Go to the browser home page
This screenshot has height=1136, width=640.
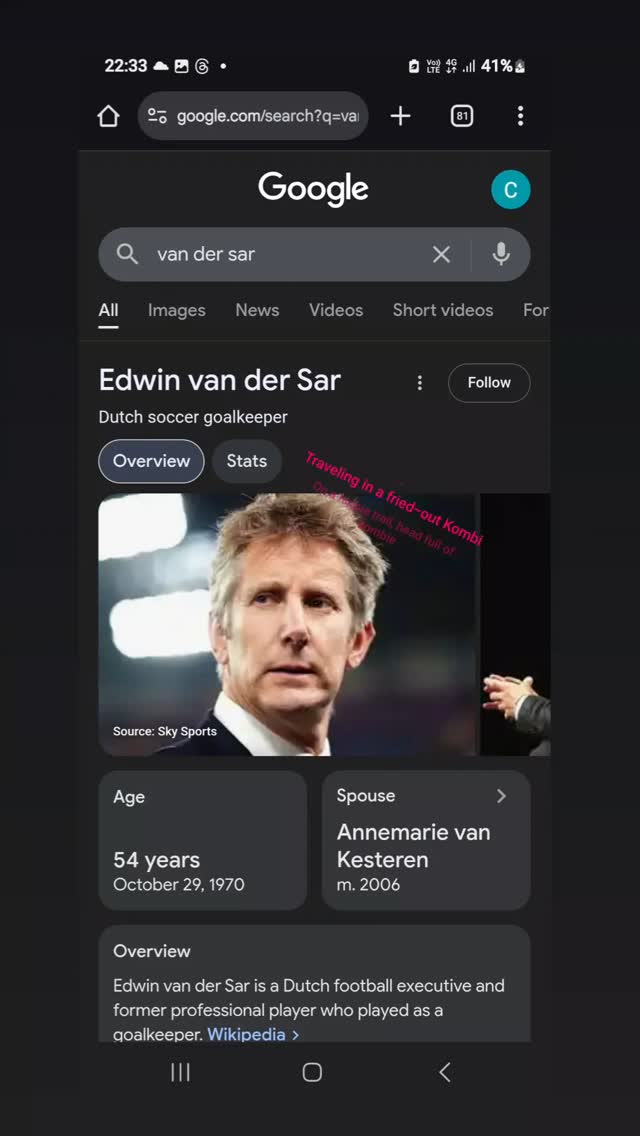108,116
